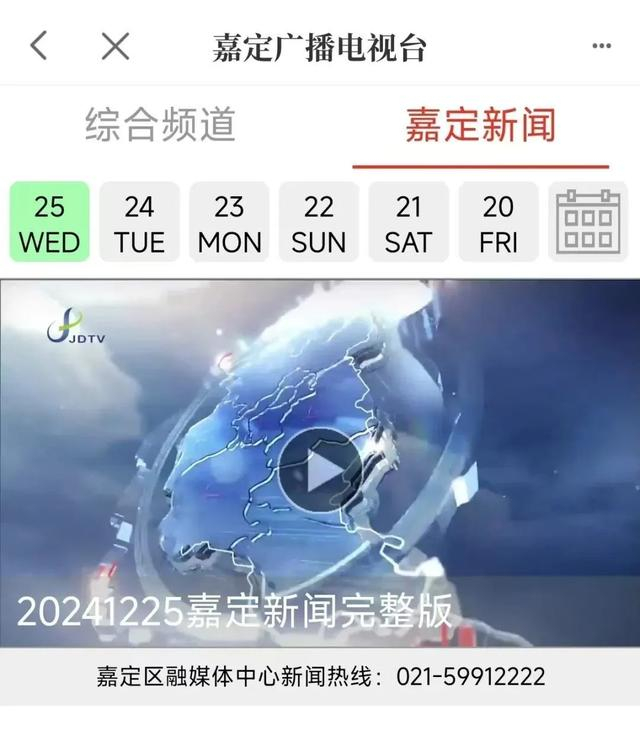Image resolution: width=640 pixels, height=744 pixels.
Task: Open the calendar date picker
Action: [x=588, y=222]
